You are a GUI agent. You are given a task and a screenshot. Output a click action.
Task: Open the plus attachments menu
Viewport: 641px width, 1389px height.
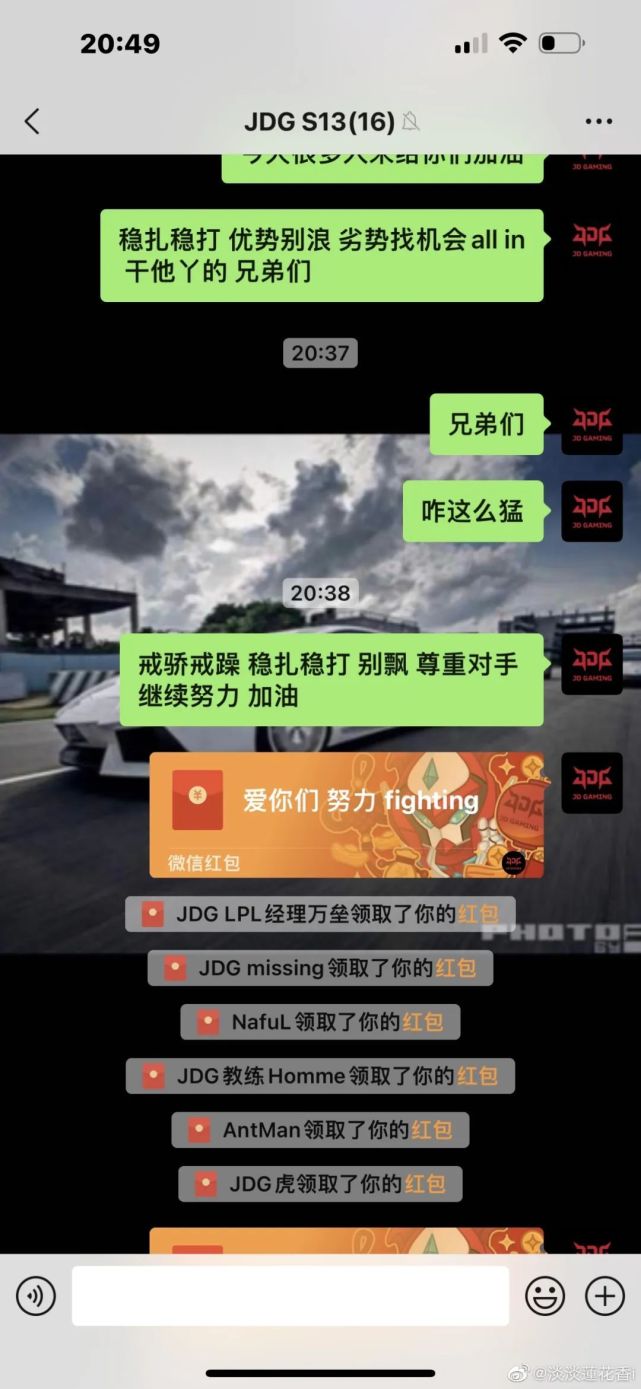(x=604, y=1297)
